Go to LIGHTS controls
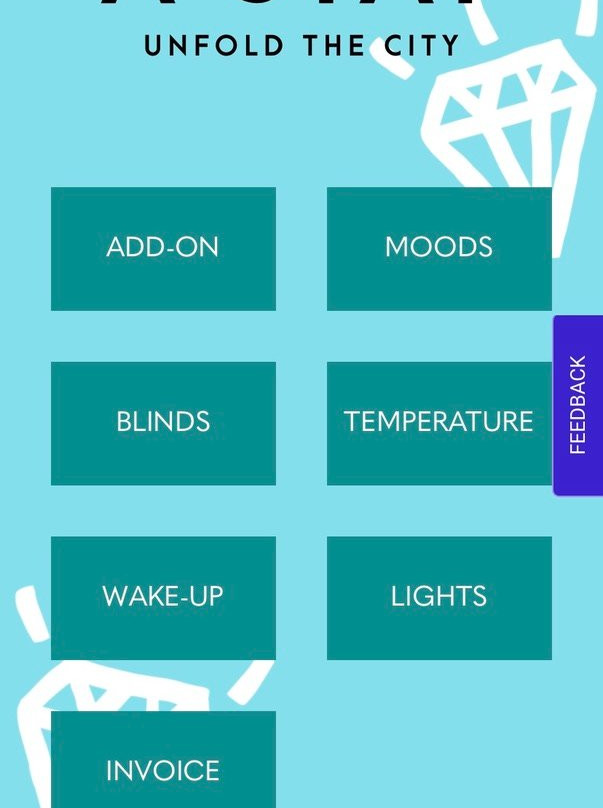This screenshot has height=808, width=603. click(439, 598)
